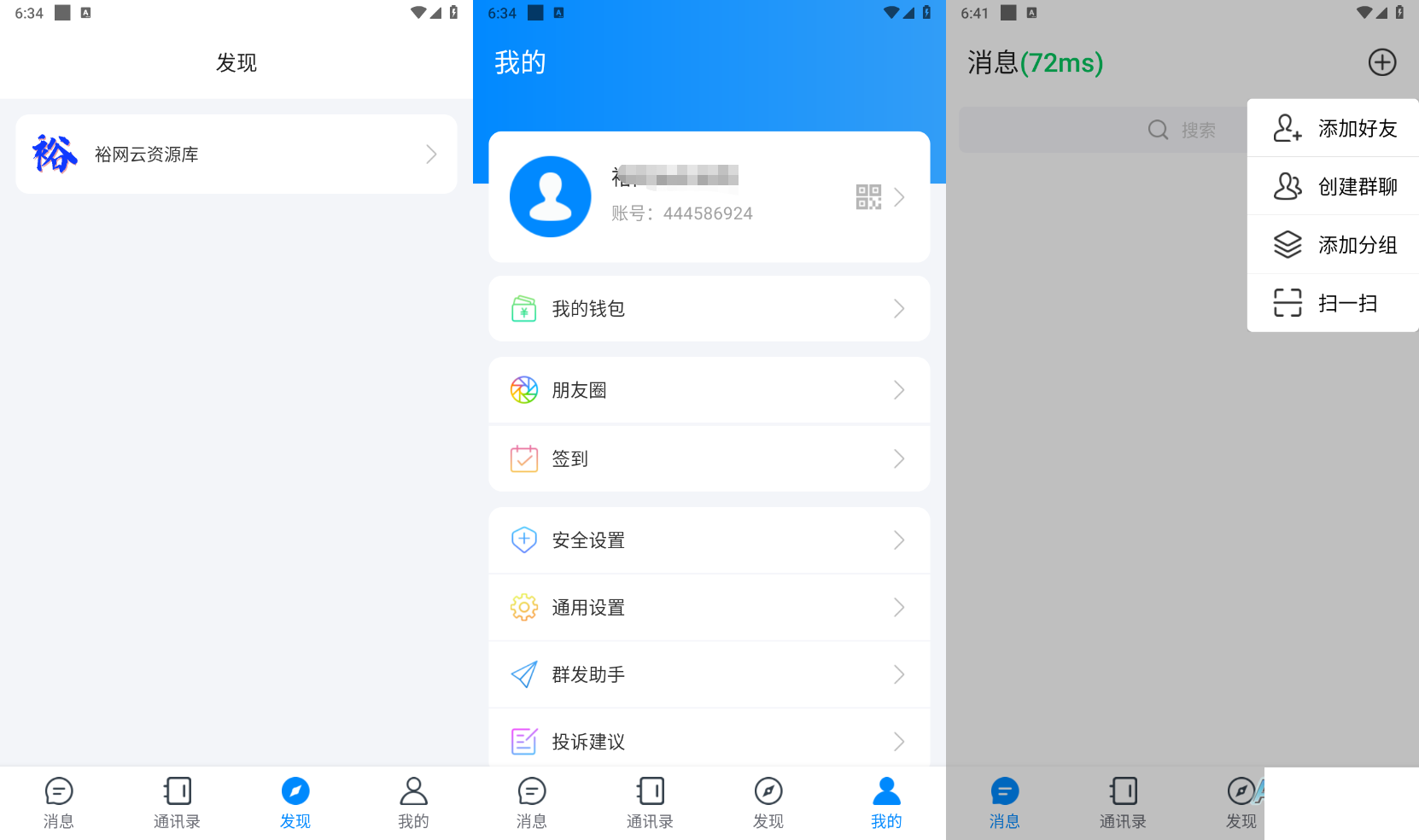Choose 添加分组 in the popup menu
The image size is (1419, 840).
click(x=1334, y=246)
